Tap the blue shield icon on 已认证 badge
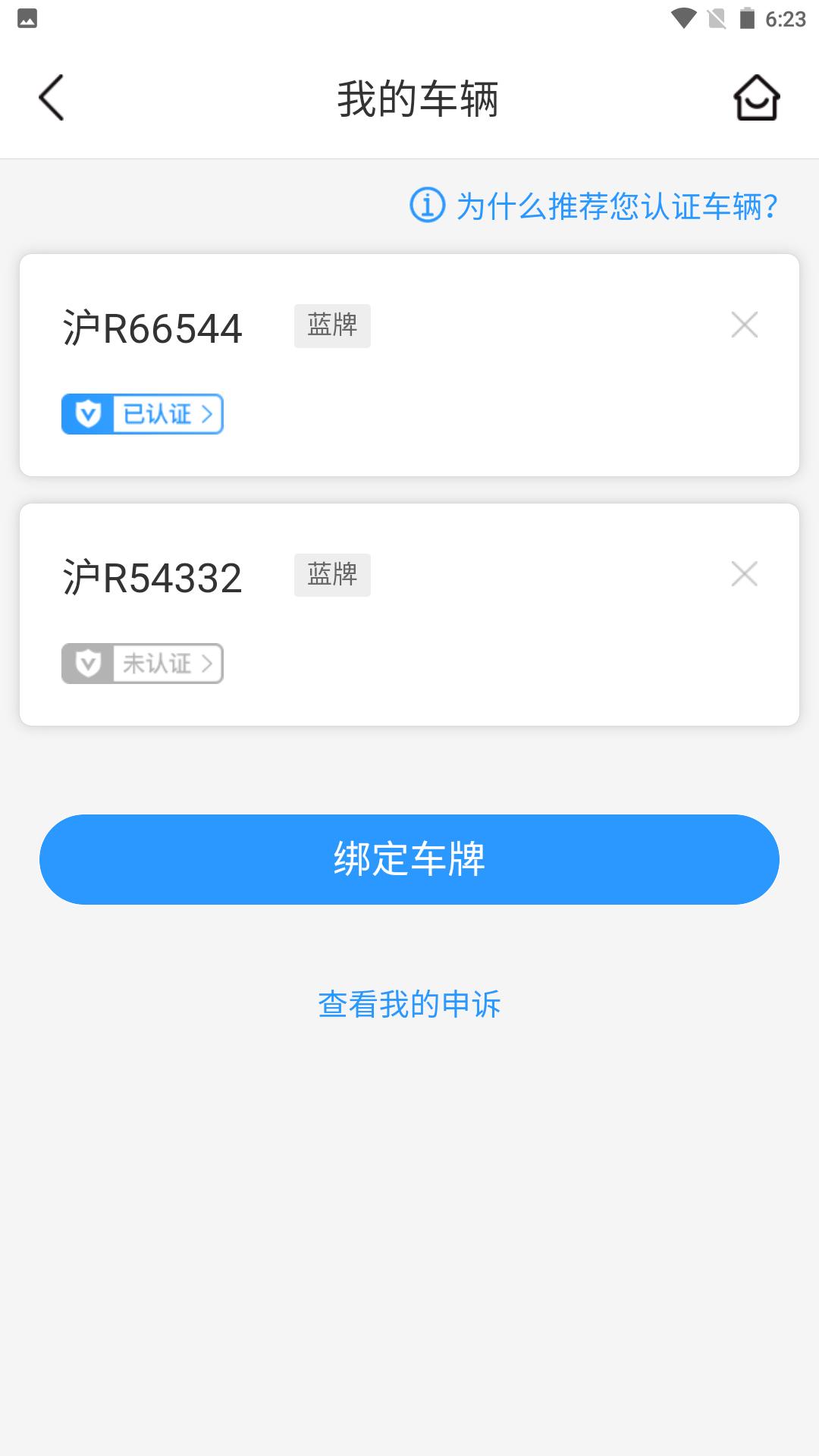The image size is (819, 1456). point(86,414)
